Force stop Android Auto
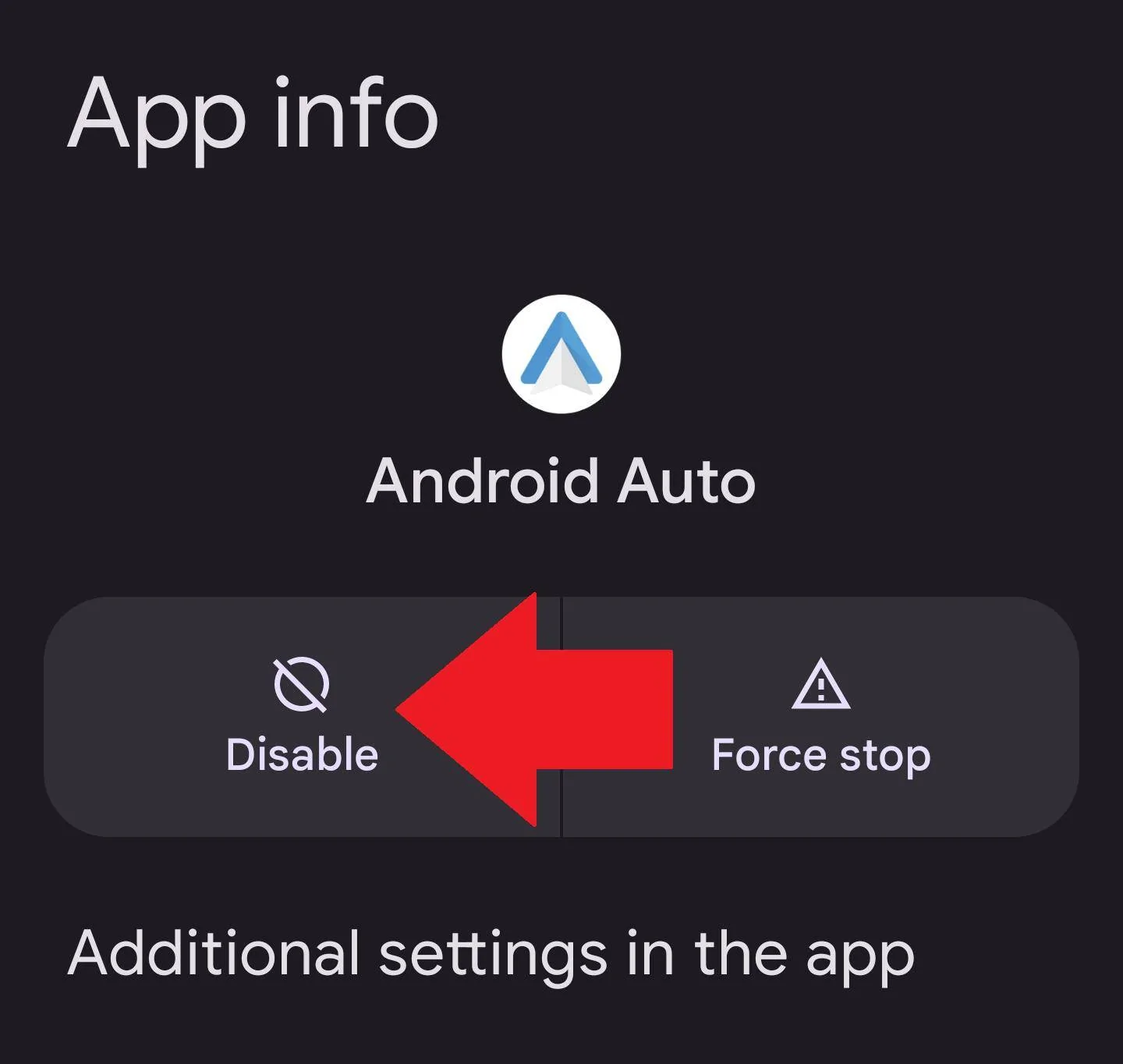The image size is (1123, 1064). (820, 716)
